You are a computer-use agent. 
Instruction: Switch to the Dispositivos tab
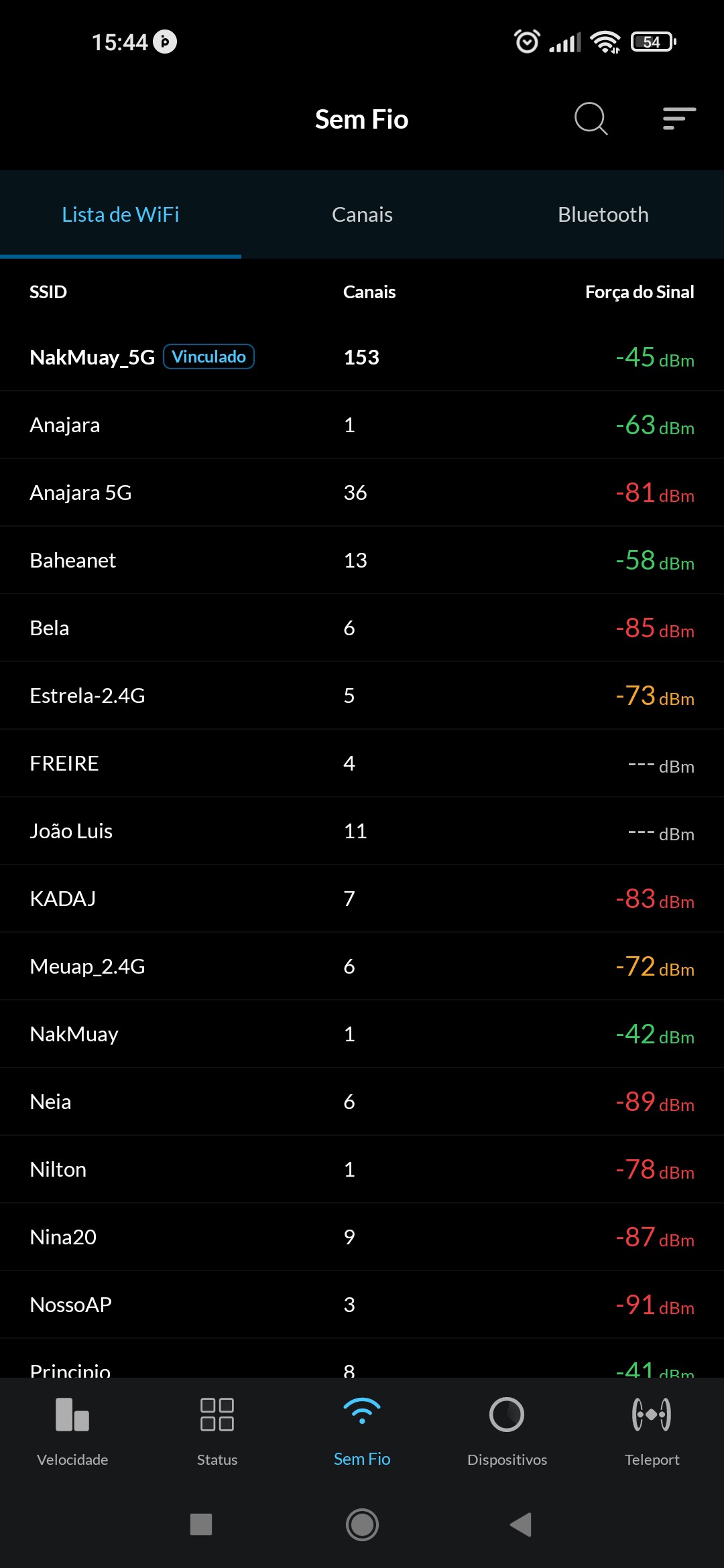[x=507, y=1431]
